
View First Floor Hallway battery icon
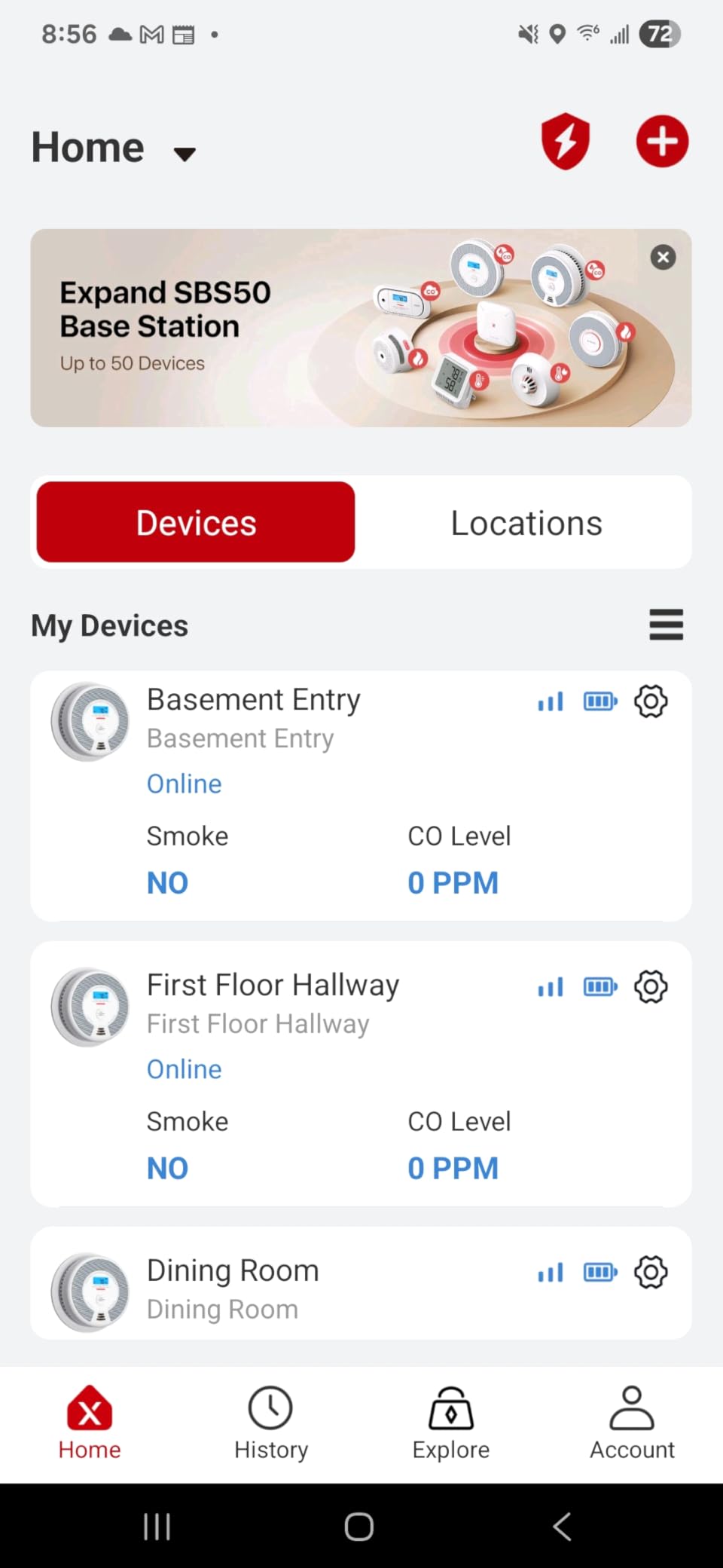point(599,986)
